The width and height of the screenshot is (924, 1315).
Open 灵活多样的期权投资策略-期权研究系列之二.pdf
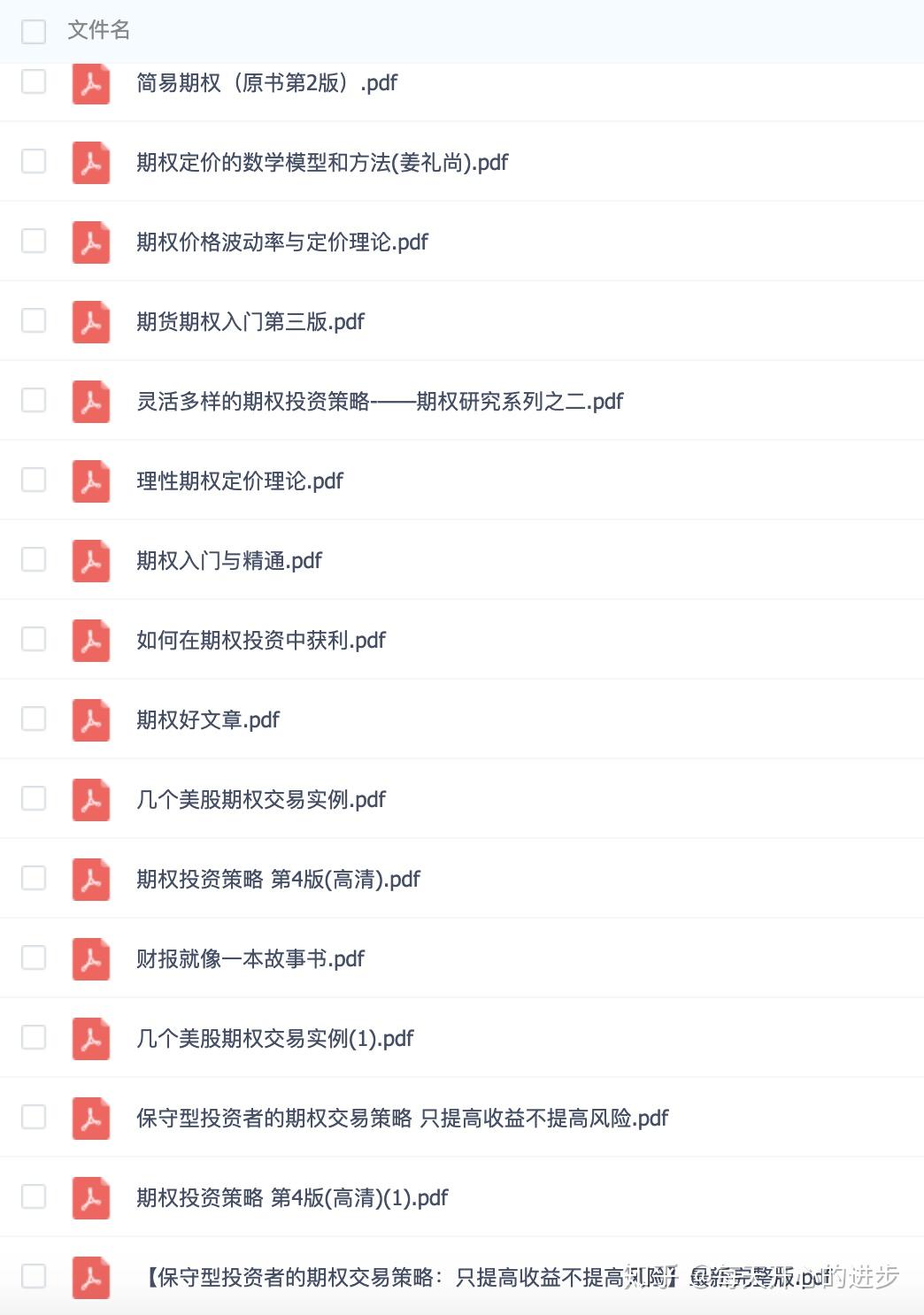(x=379, y=401)
